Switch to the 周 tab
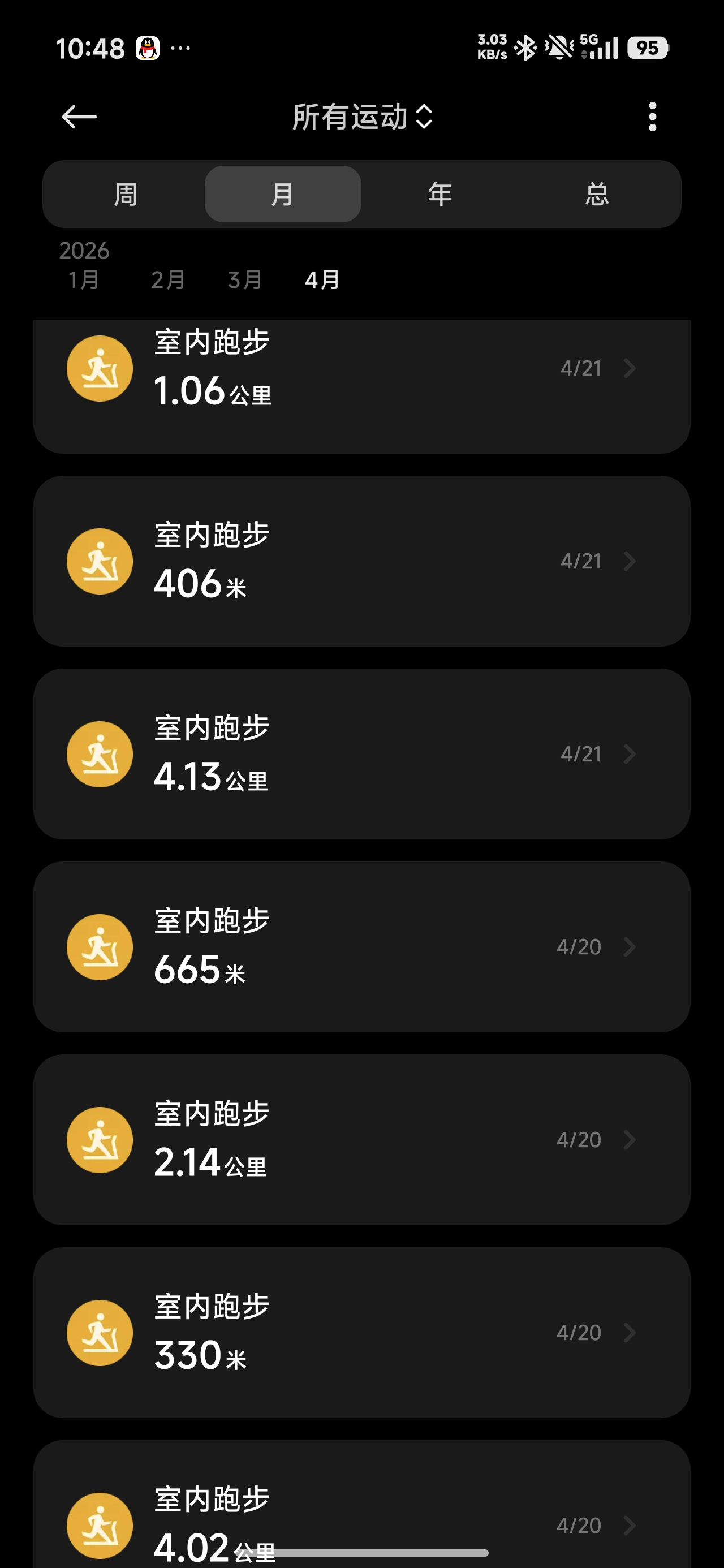The width and height of the screenshot is (724, 1568). [x=126, y=195]
